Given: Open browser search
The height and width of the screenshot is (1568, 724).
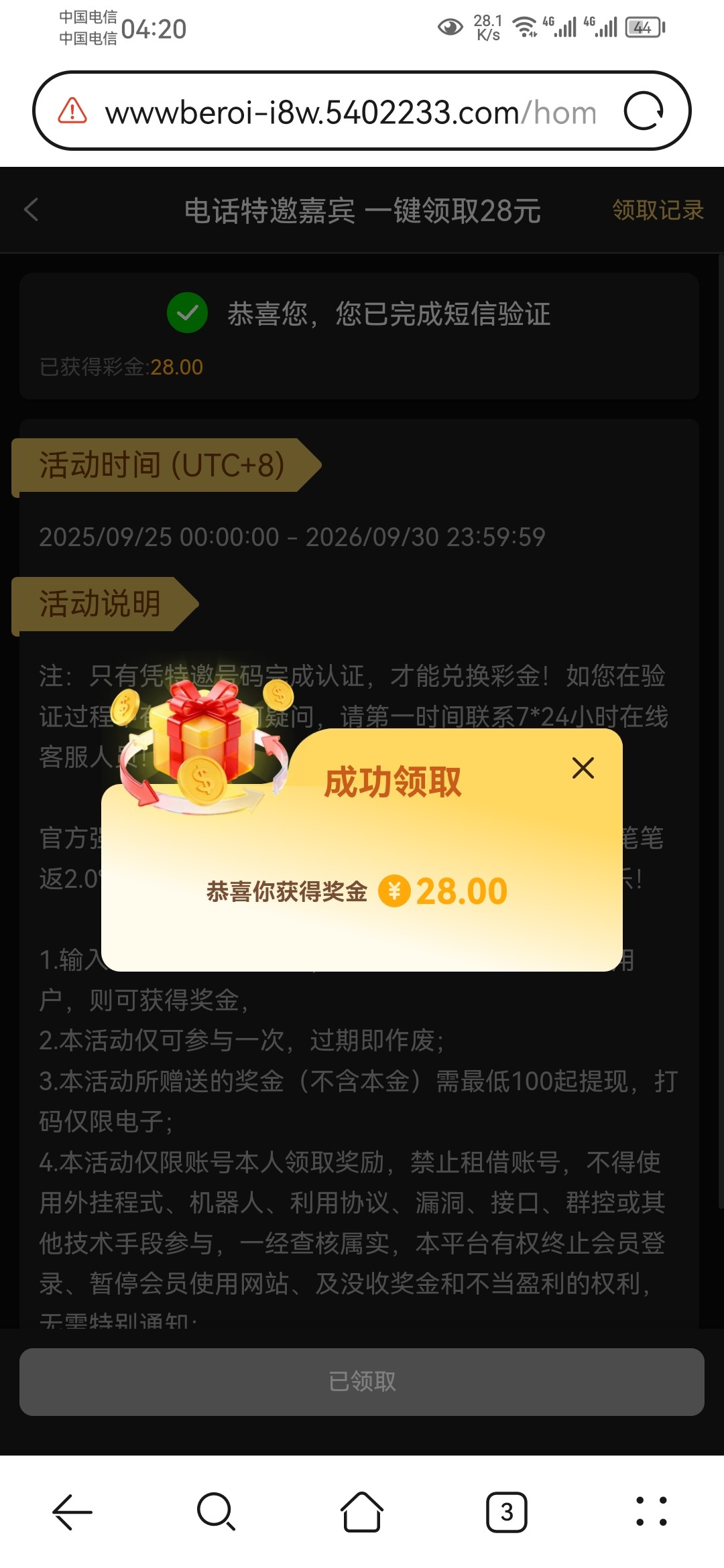Looking at the screenshot, I should 217,1512.
